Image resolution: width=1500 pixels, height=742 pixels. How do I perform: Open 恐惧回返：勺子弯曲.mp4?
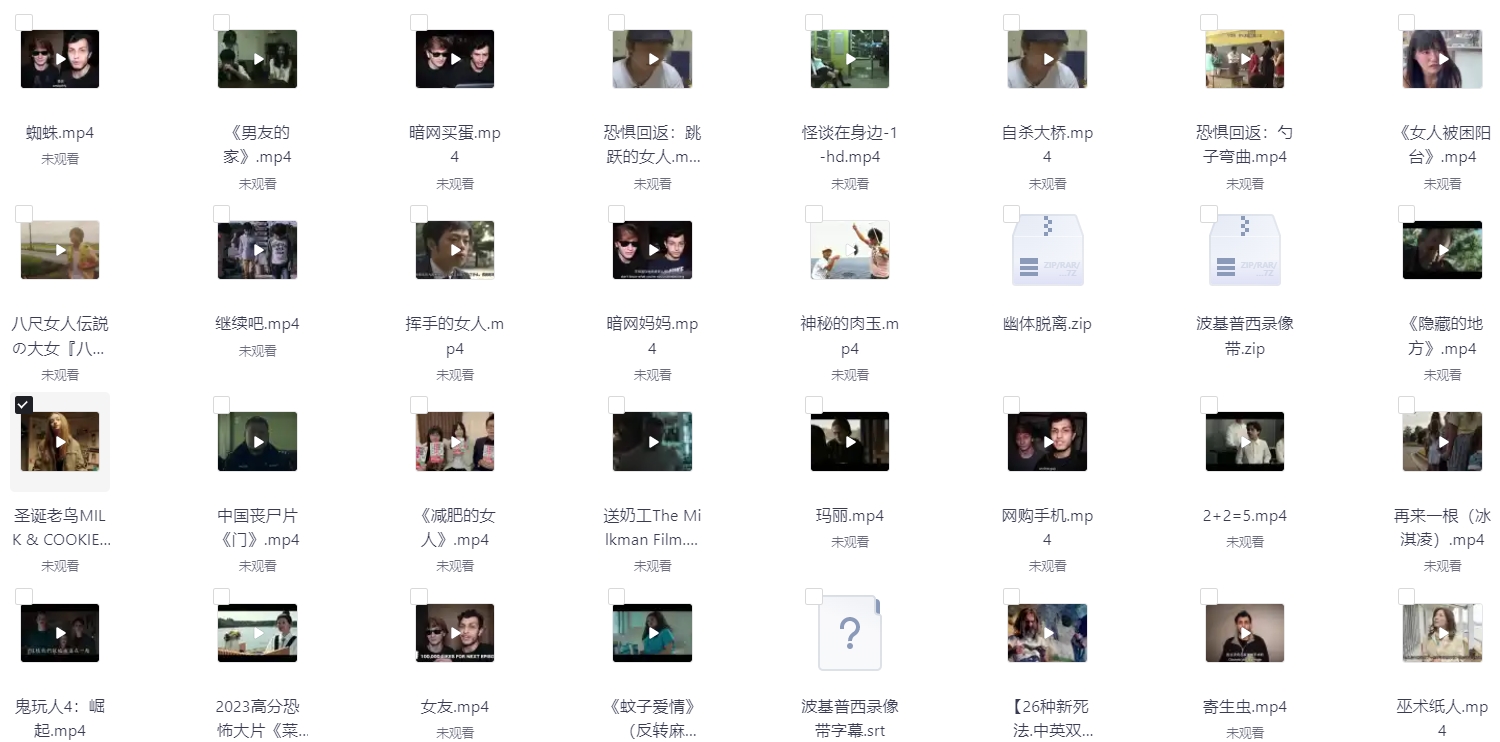click(1245, 59)
